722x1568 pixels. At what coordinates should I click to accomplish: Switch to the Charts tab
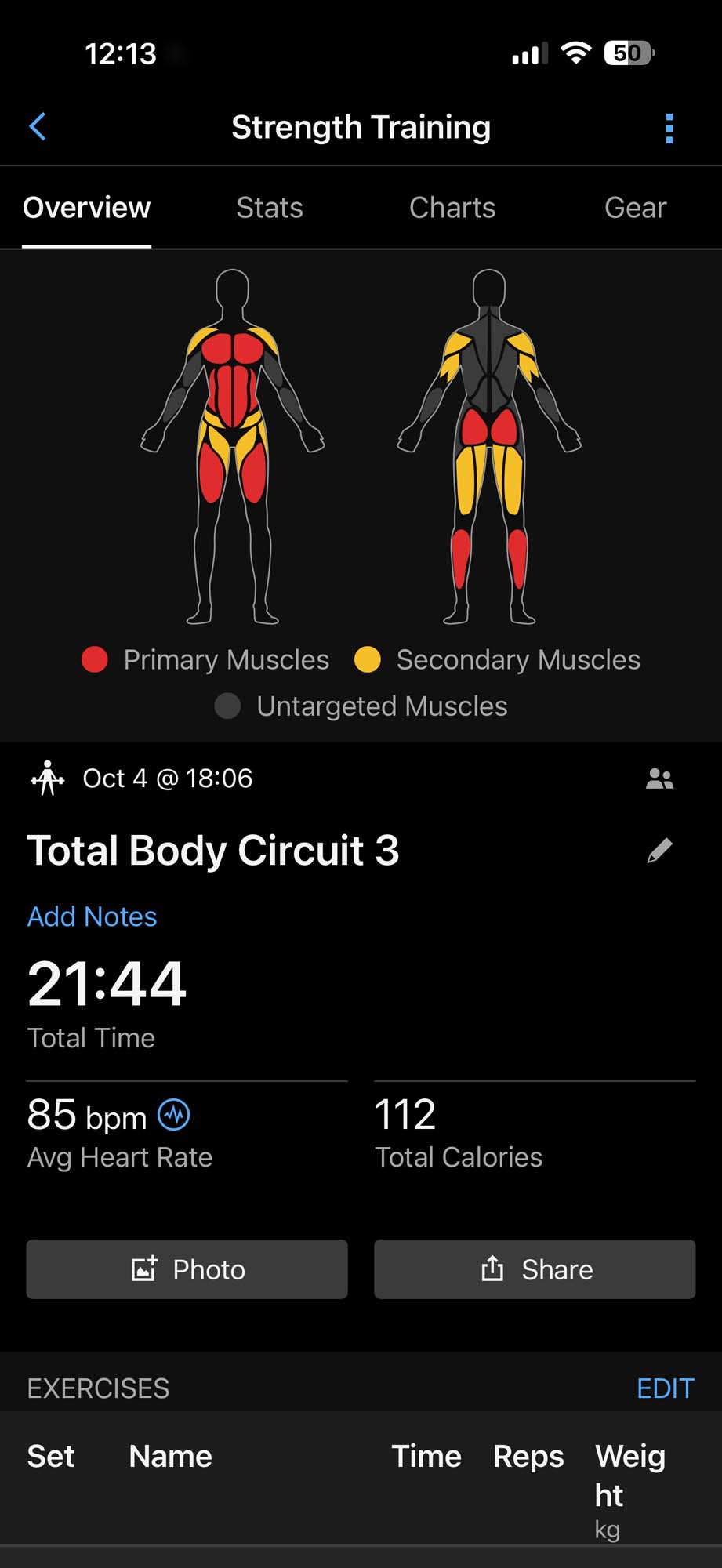[x=452, y=208]
